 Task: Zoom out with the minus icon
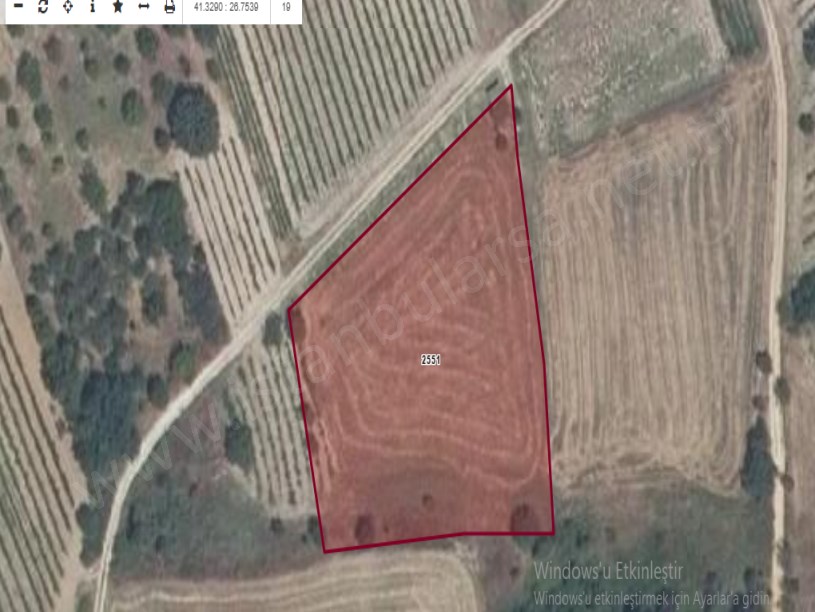click(x=17, y=6)
